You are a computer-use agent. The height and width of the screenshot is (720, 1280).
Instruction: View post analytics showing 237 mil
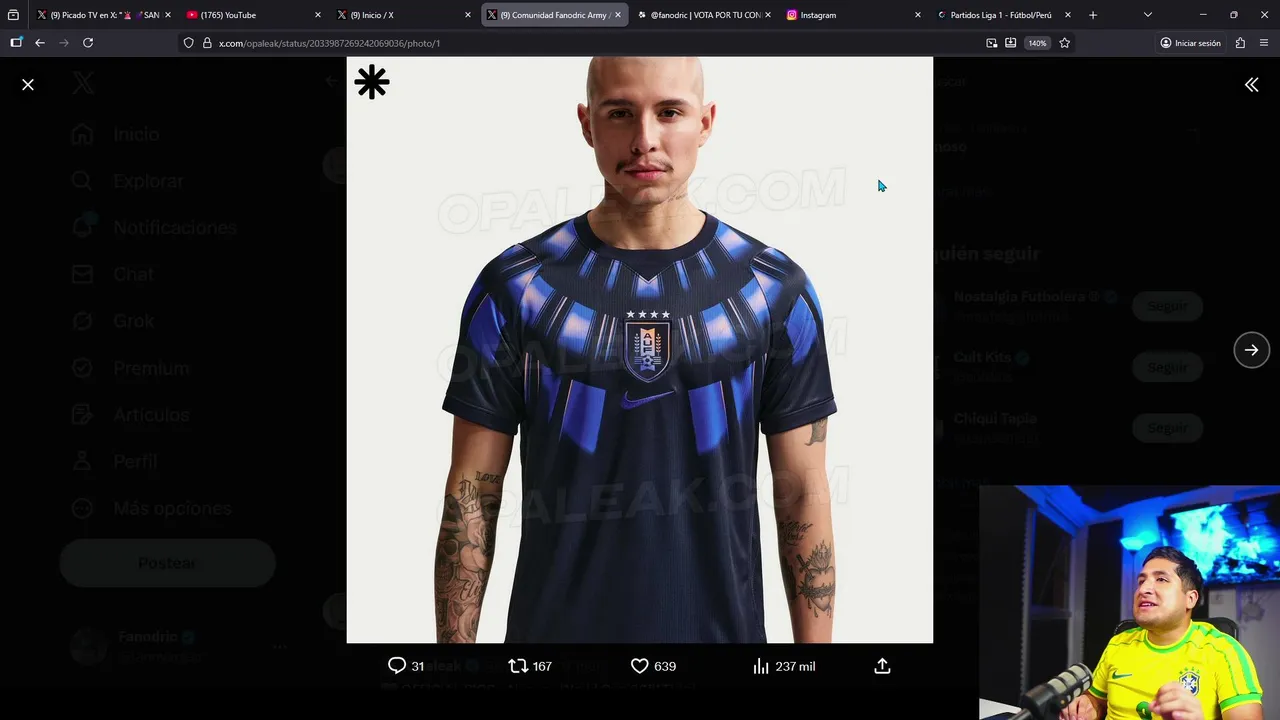(783, 666)
